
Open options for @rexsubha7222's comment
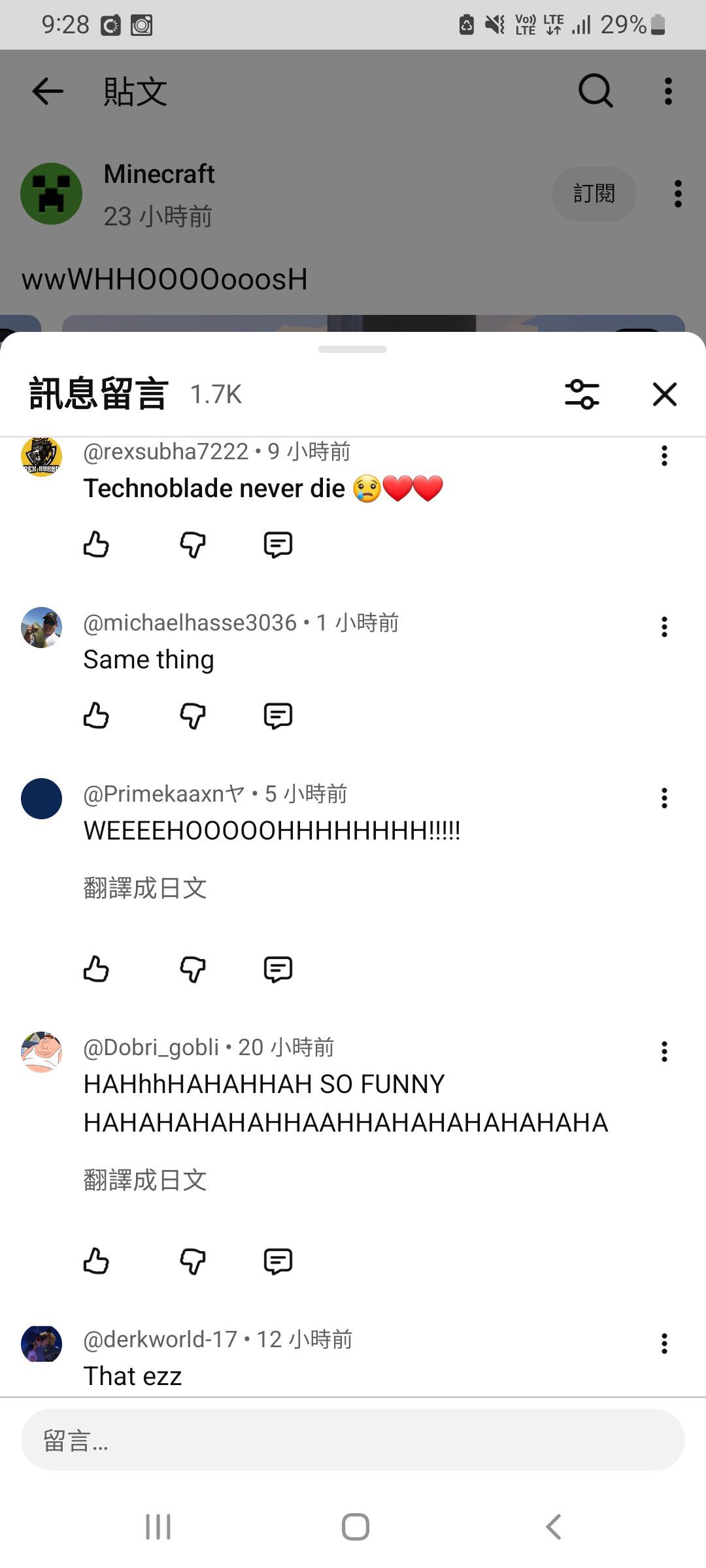[x=664, y=455]
